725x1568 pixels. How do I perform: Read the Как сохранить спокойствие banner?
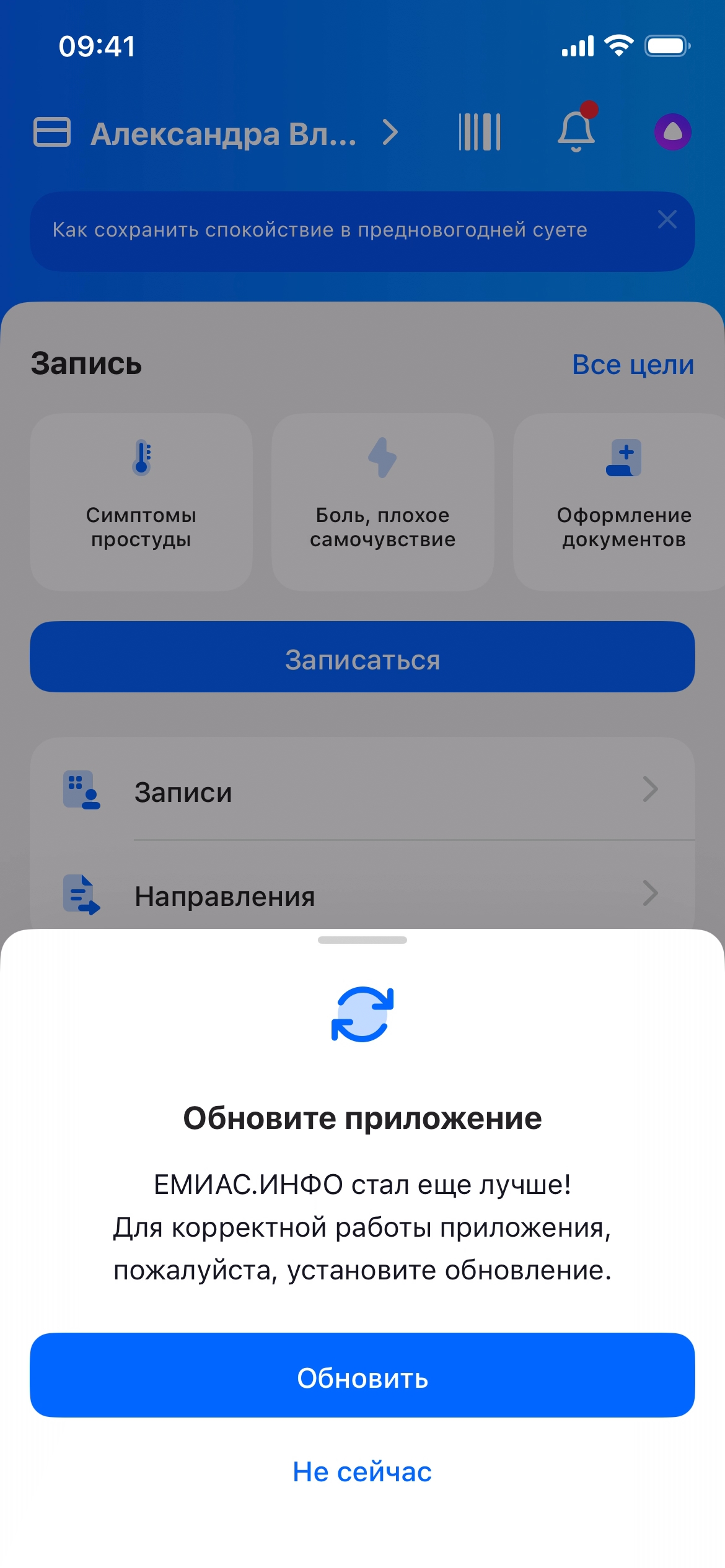pyautogui.click(x=320, y=230)
